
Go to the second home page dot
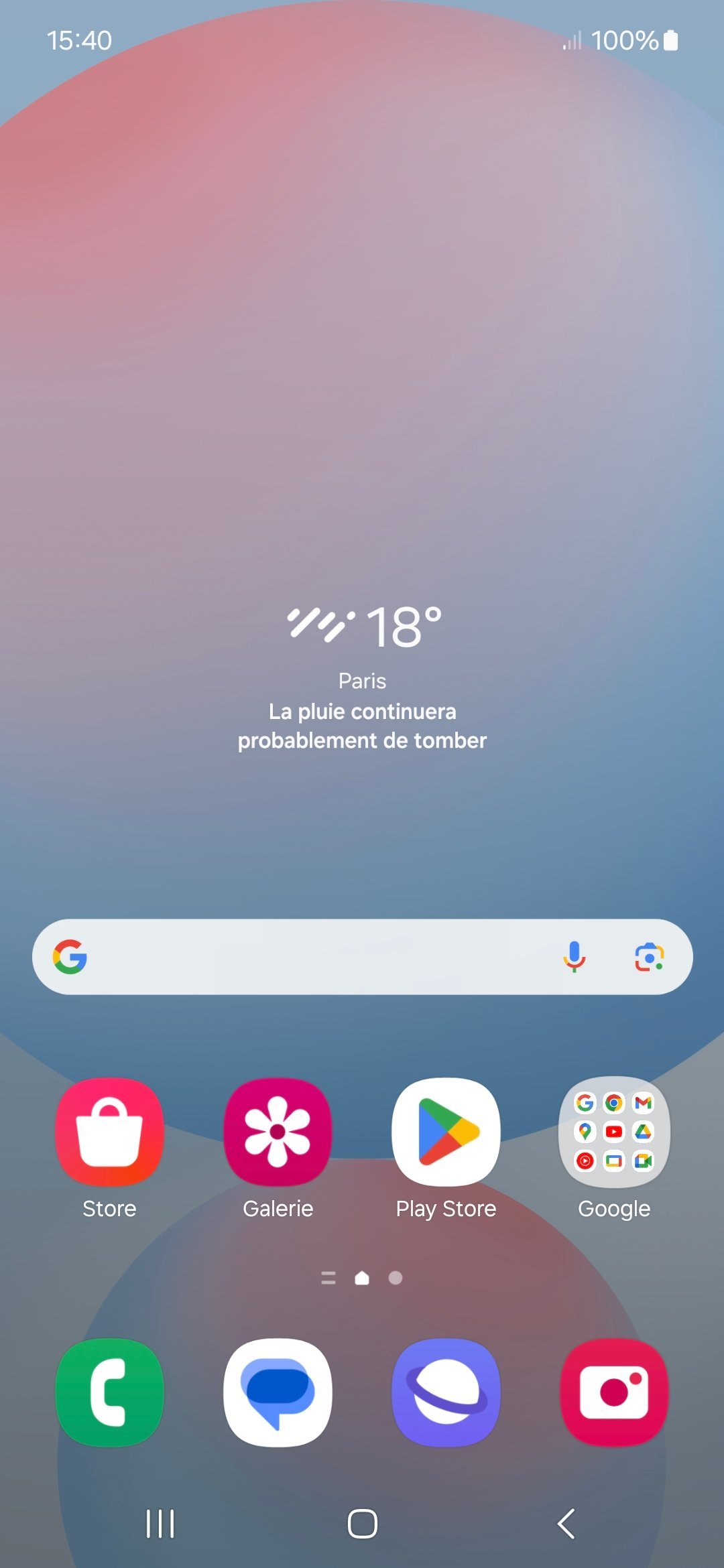(x=396, y=1278)
